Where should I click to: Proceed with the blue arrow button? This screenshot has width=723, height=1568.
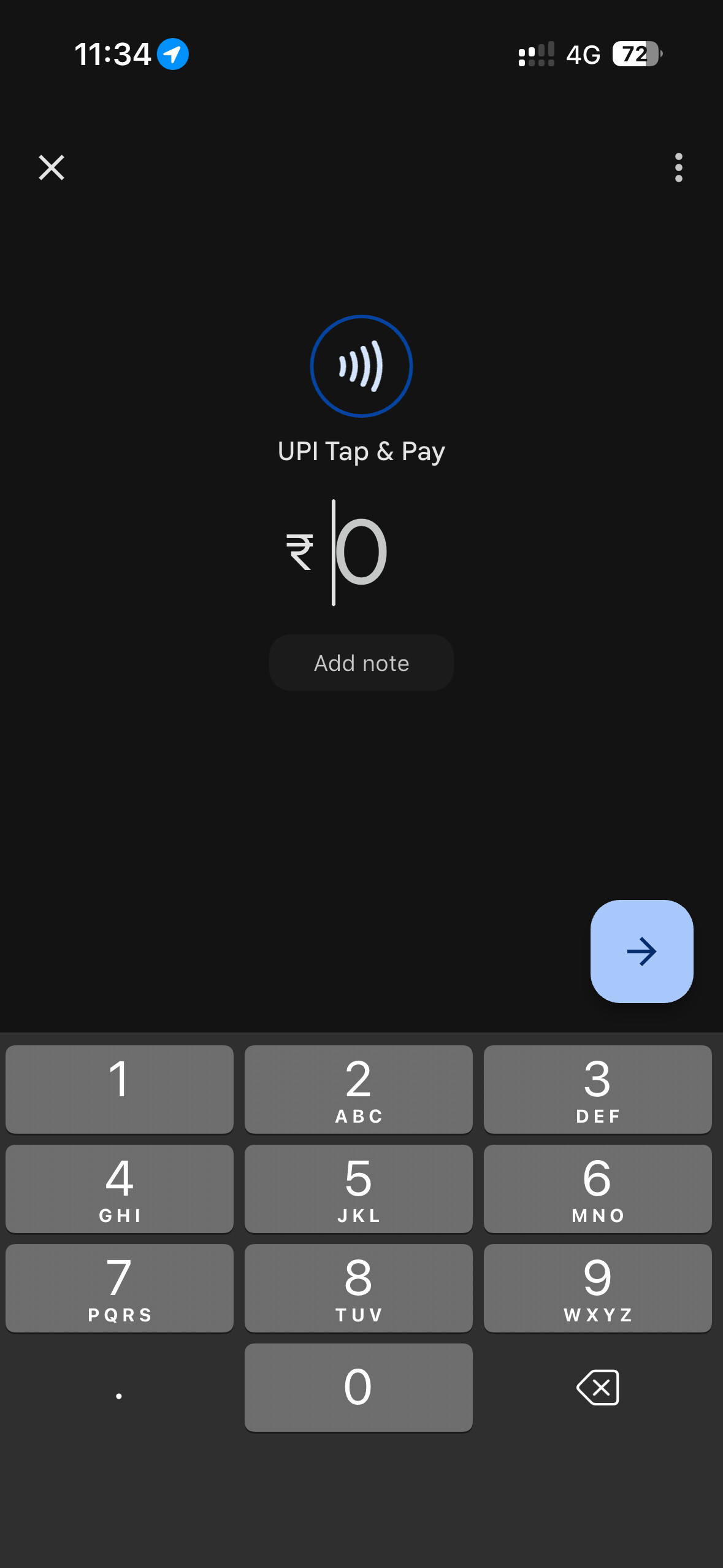pyautogui.click(x=641, y=951)
